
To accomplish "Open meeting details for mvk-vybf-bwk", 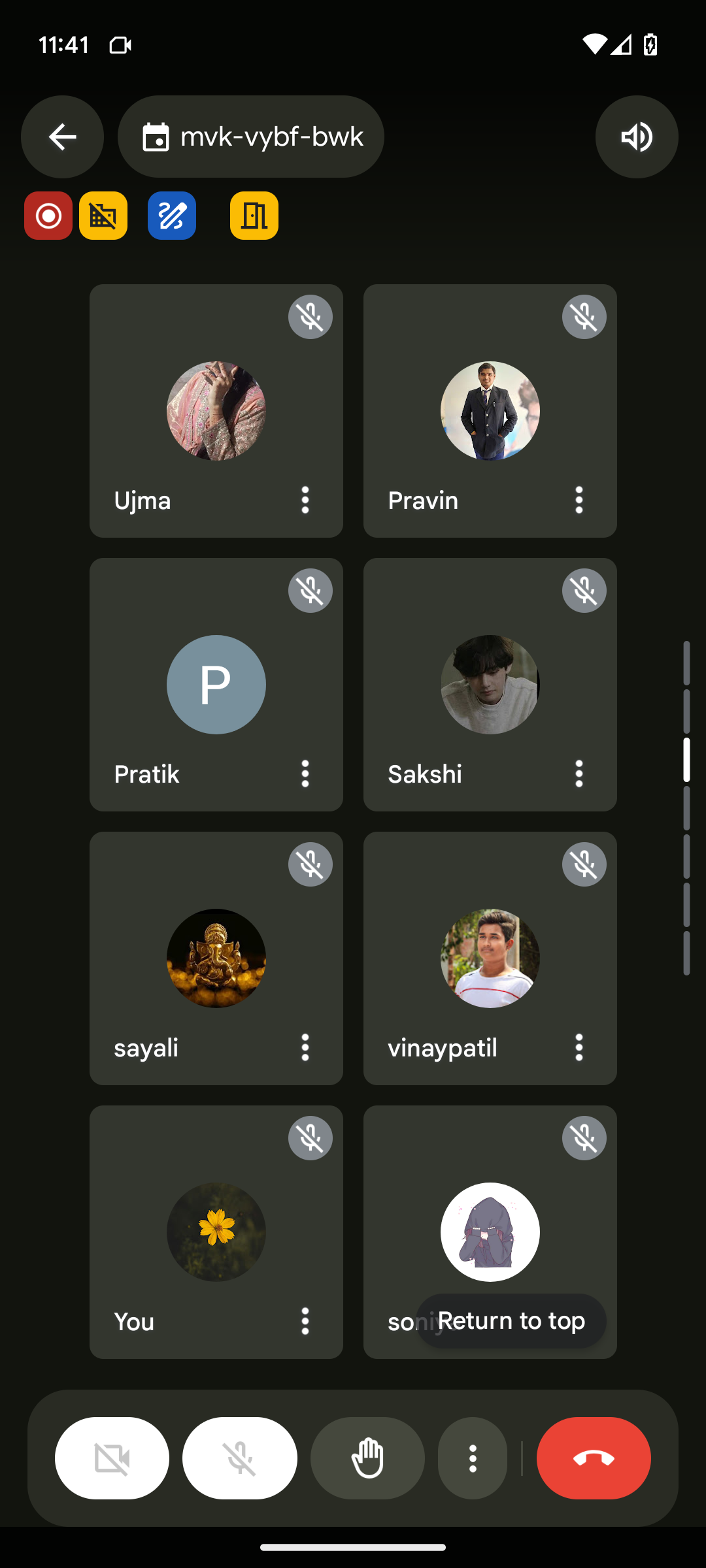I will click(251, 137).
